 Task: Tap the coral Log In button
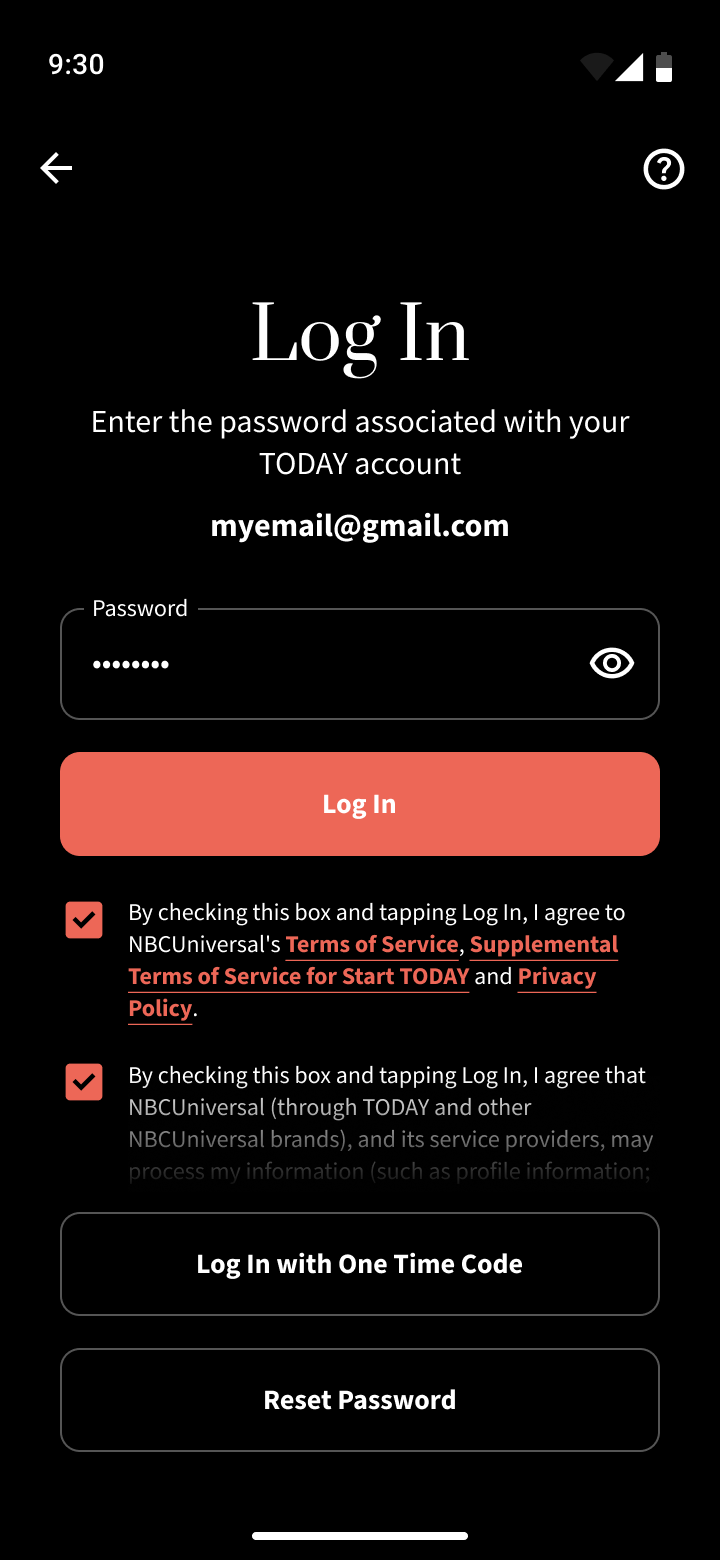360,804
